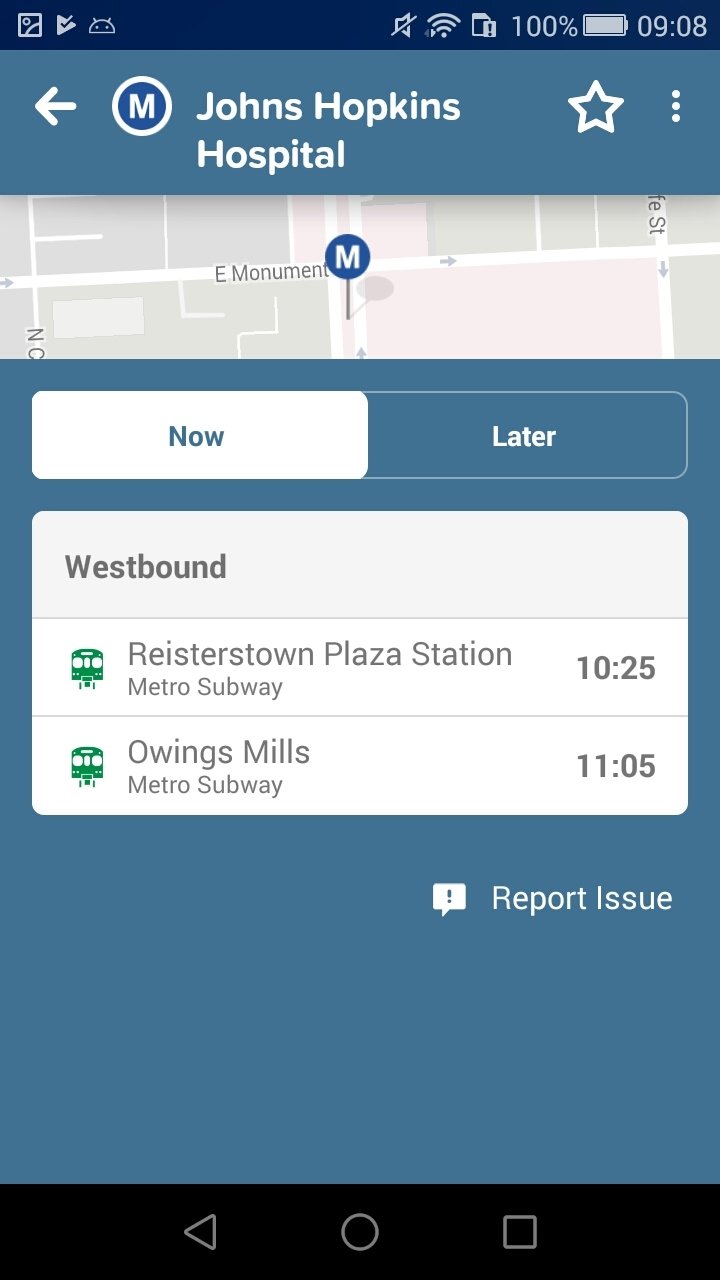Favorite Johns Hopkins Hospital with the star

[596, 108]
